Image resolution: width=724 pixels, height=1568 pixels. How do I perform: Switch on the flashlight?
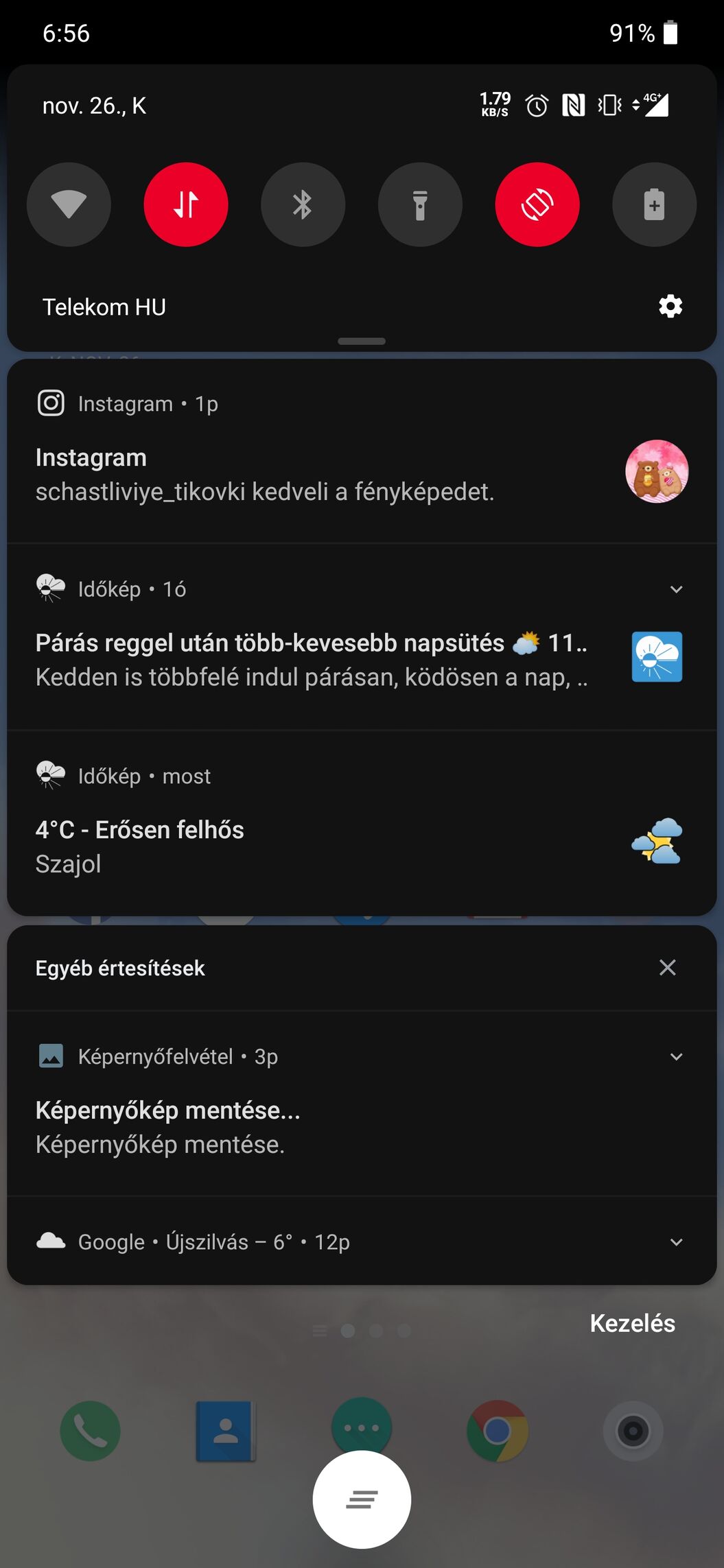[420, 204]
